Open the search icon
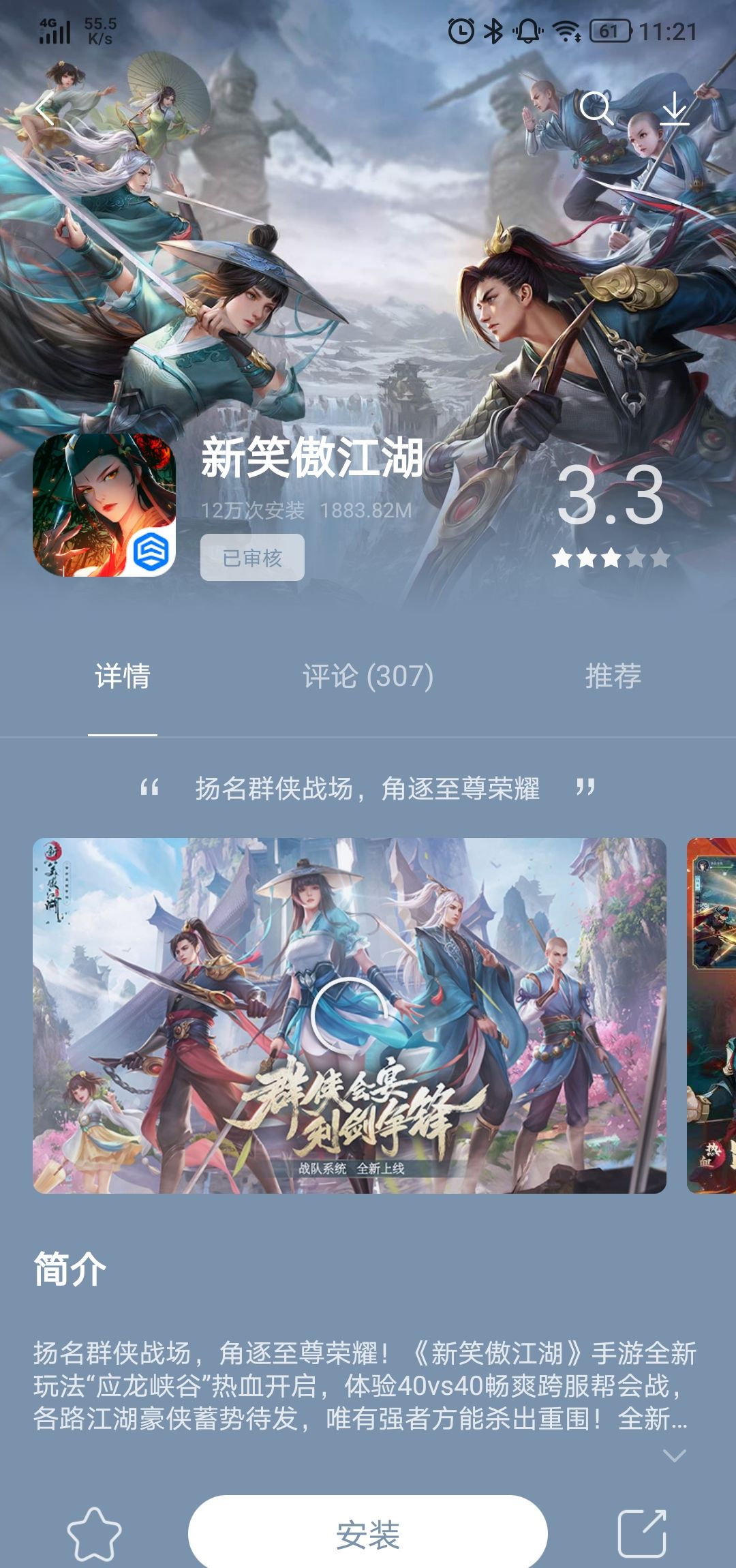The height and width of the screenshot is (1568, 736). click(598, 109)
